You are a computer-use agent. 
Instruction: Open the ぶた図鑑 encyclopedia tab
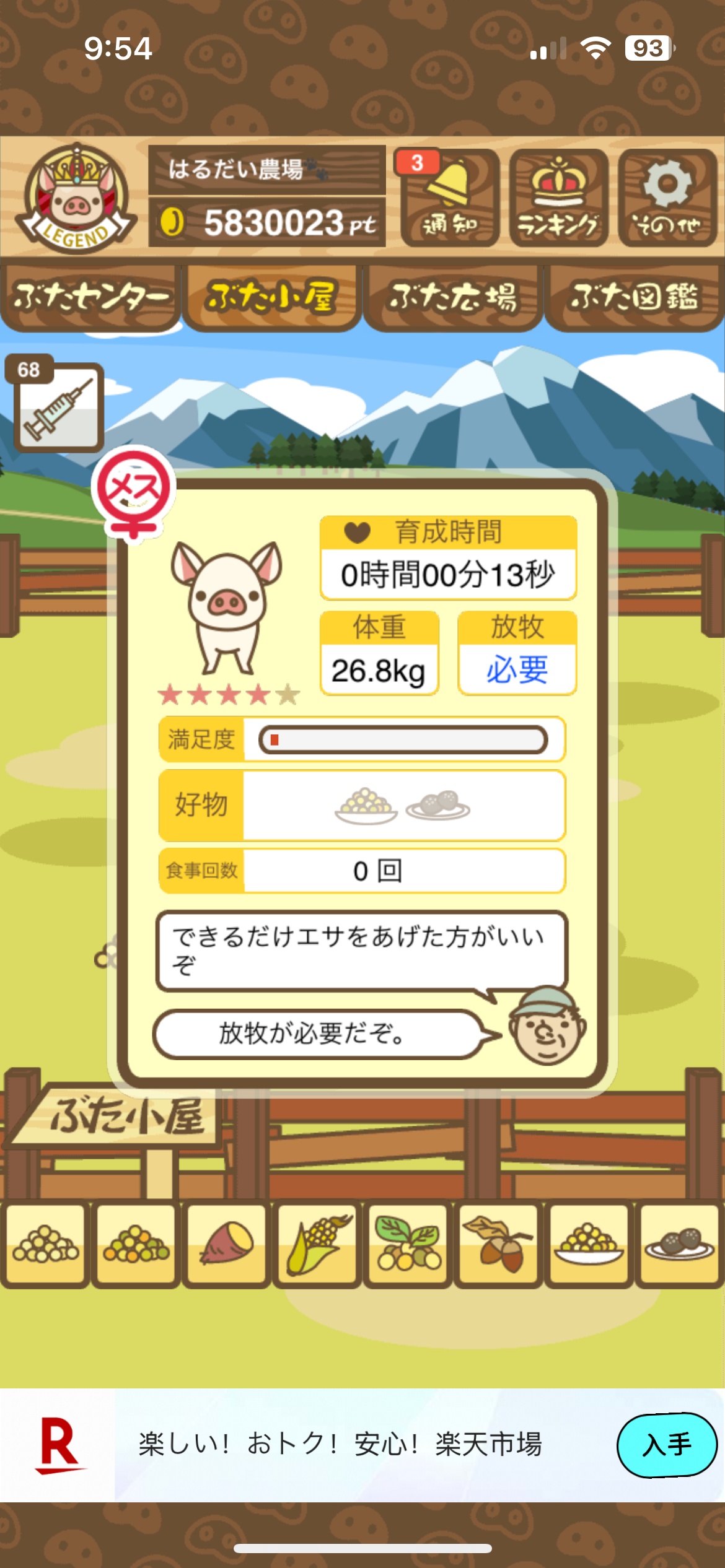(x=634, y=298)
